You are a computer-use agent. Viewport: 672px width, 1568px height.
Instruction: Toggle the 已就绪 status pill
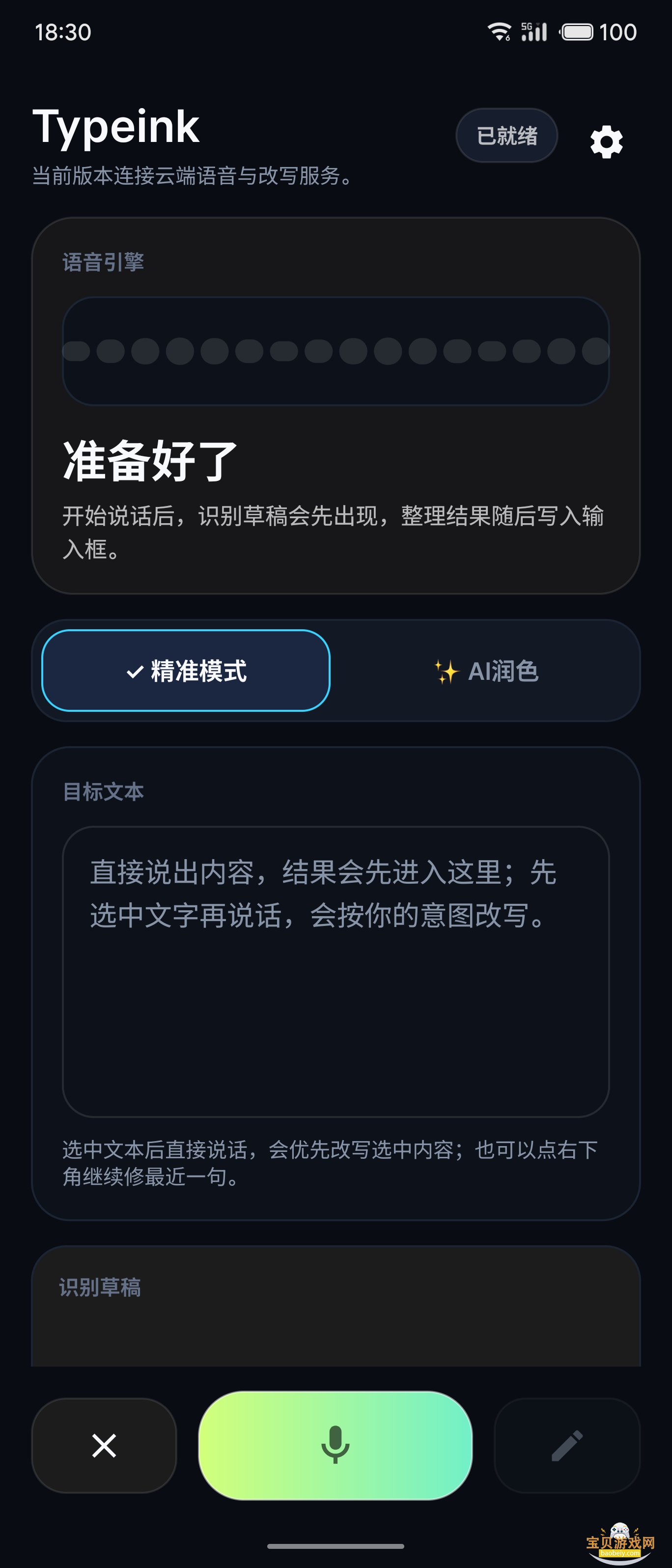[506, 135]
